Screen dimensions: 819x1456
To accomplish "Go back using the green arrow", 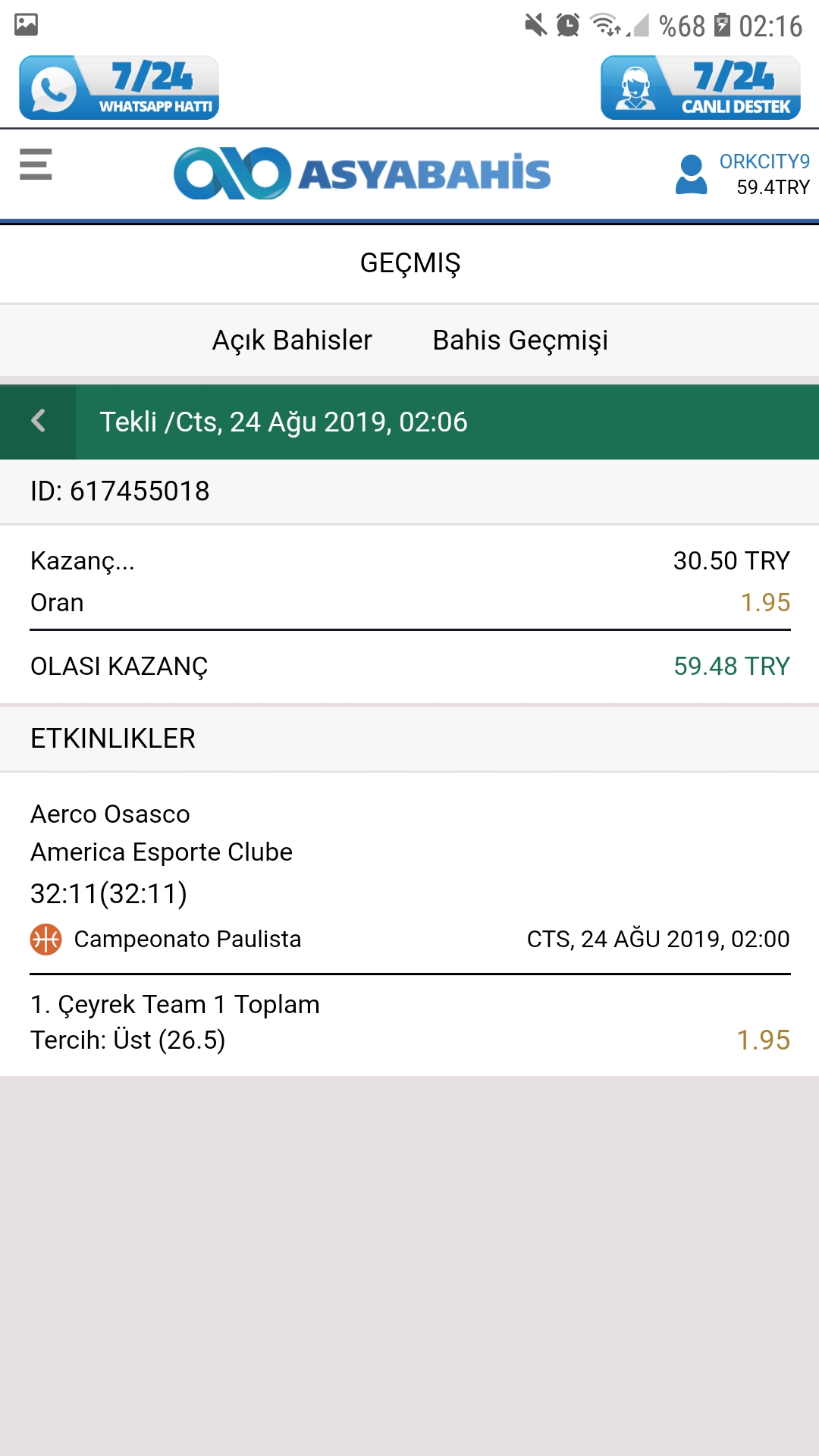I will (38, 422).
